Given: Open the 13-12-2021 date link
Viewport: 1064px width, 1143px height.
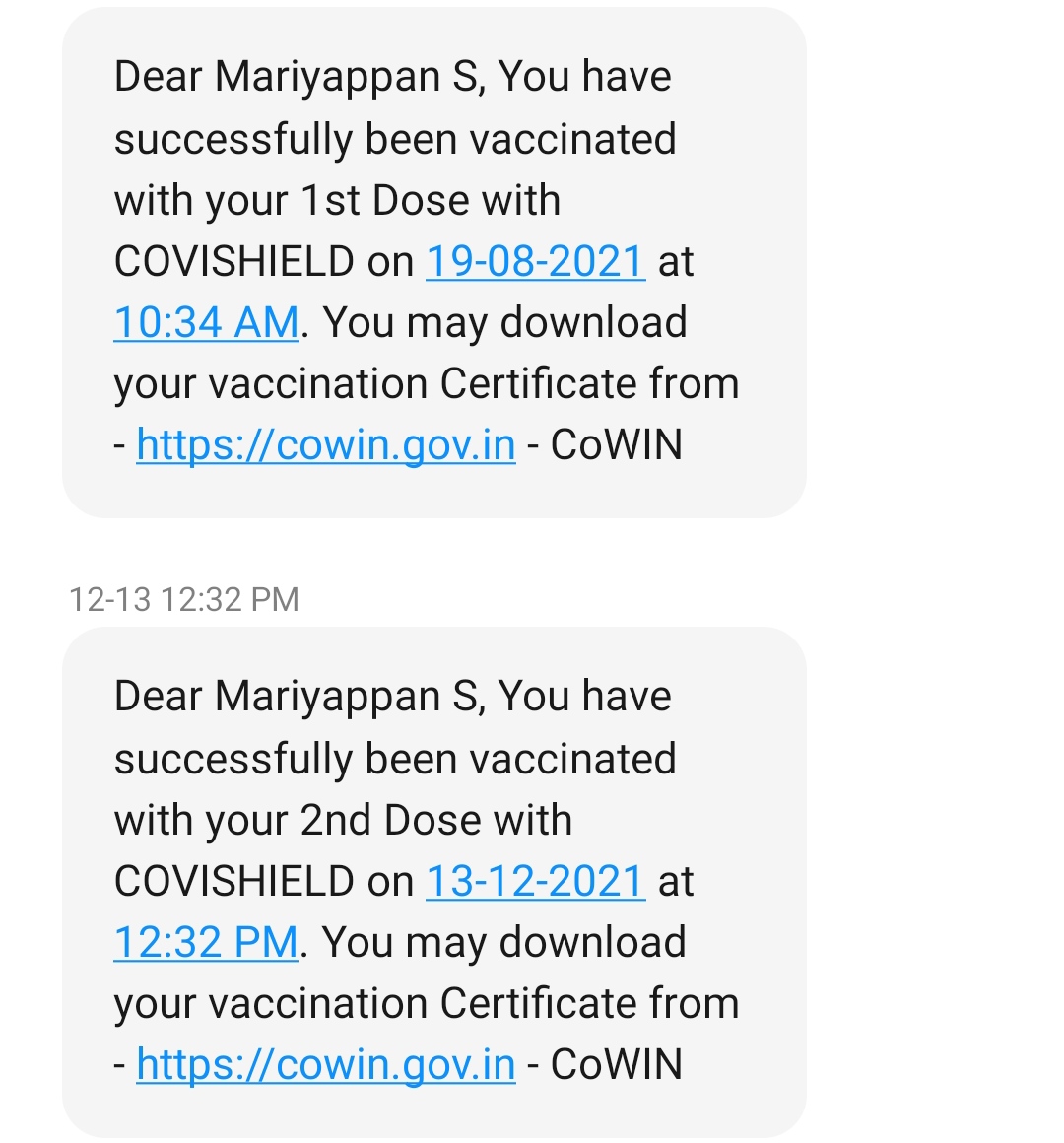Looking at the screenshot, I should (535, 882).
